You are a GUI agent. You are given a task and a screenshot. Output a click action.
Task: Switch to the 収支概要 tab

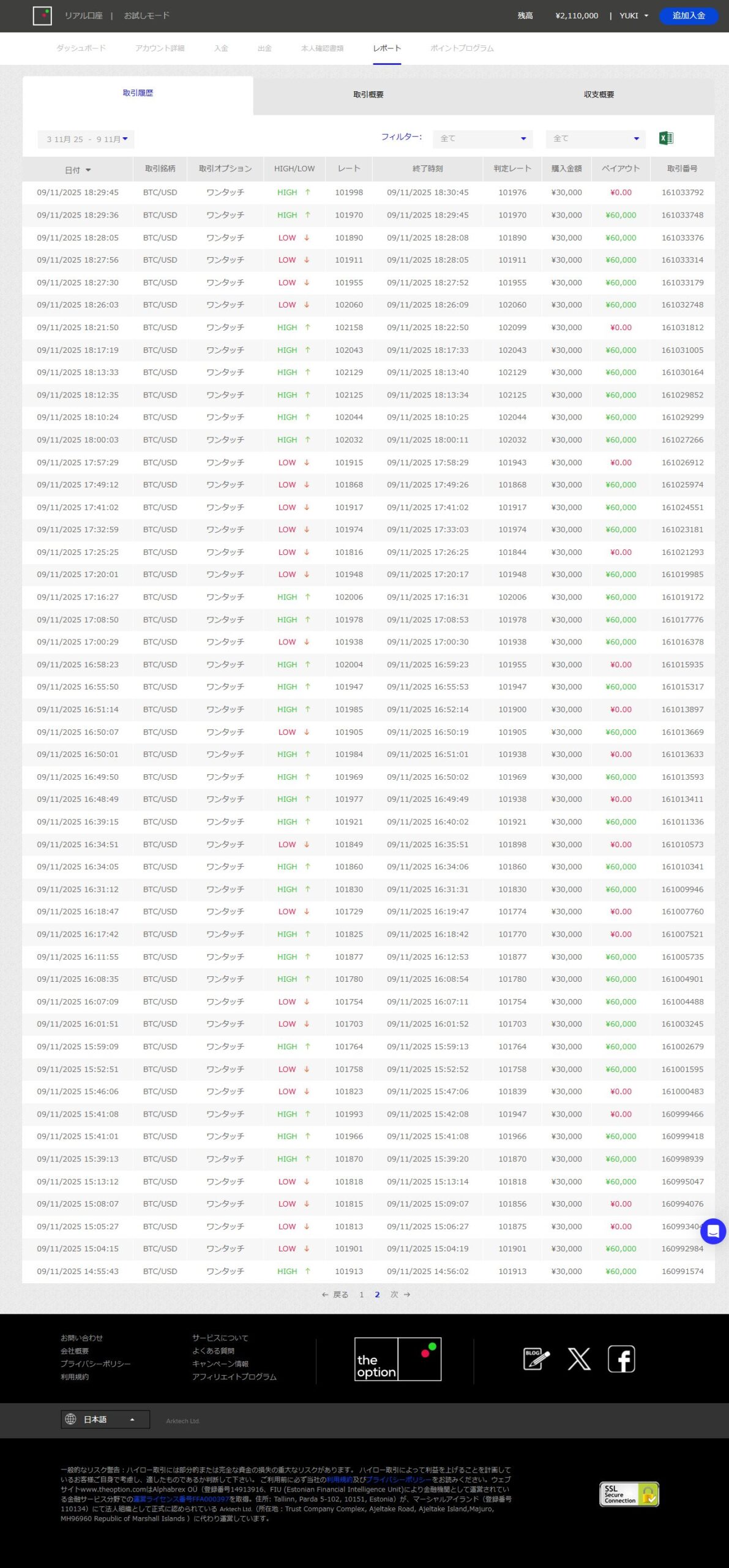(598, 95)
